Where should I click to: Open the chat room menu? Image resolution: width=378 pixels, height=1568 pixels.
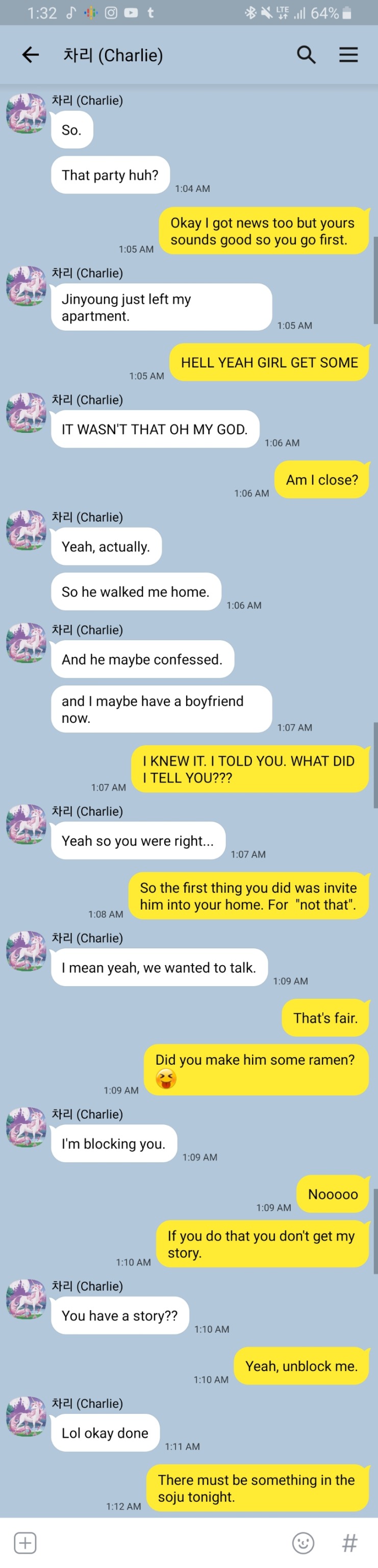coord(348,56)
